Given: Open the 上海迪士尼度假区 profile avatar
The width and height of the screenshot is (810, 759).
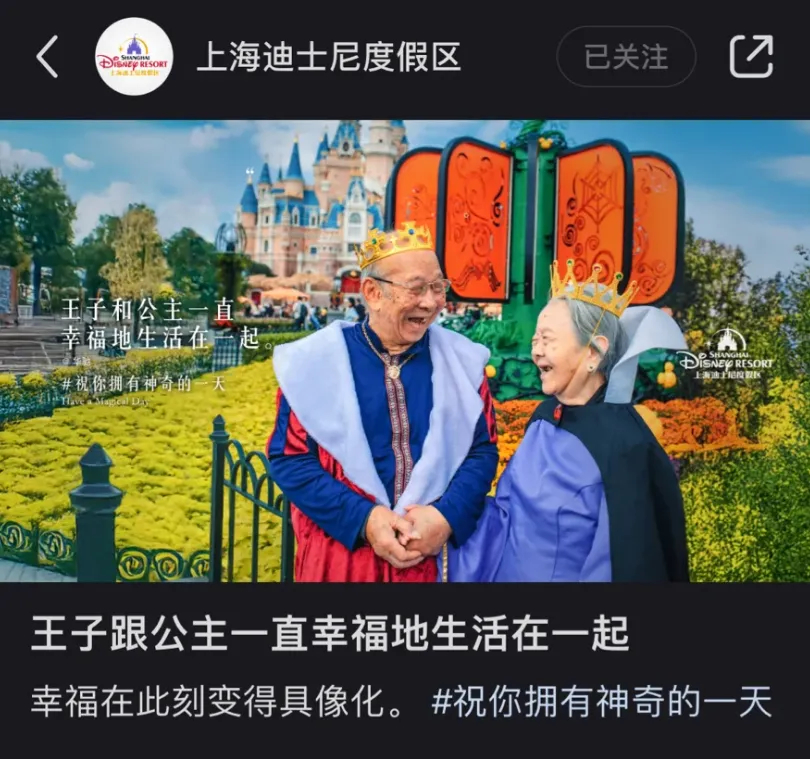Looking at the screenshot, I should tap(134, 57).
